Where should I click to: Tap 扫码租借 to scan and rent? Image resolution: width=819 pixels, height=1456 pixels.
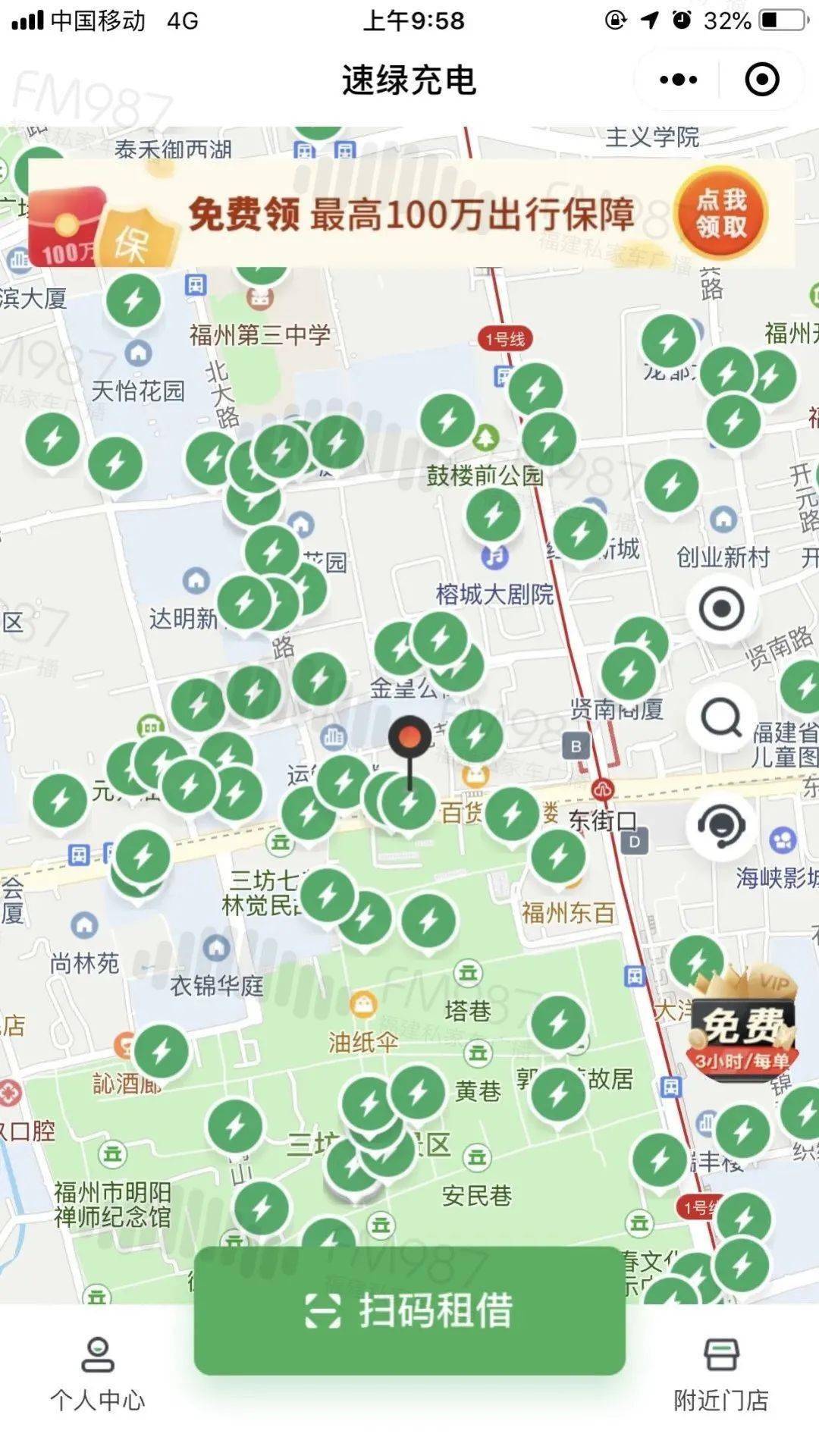point(409,1311)
